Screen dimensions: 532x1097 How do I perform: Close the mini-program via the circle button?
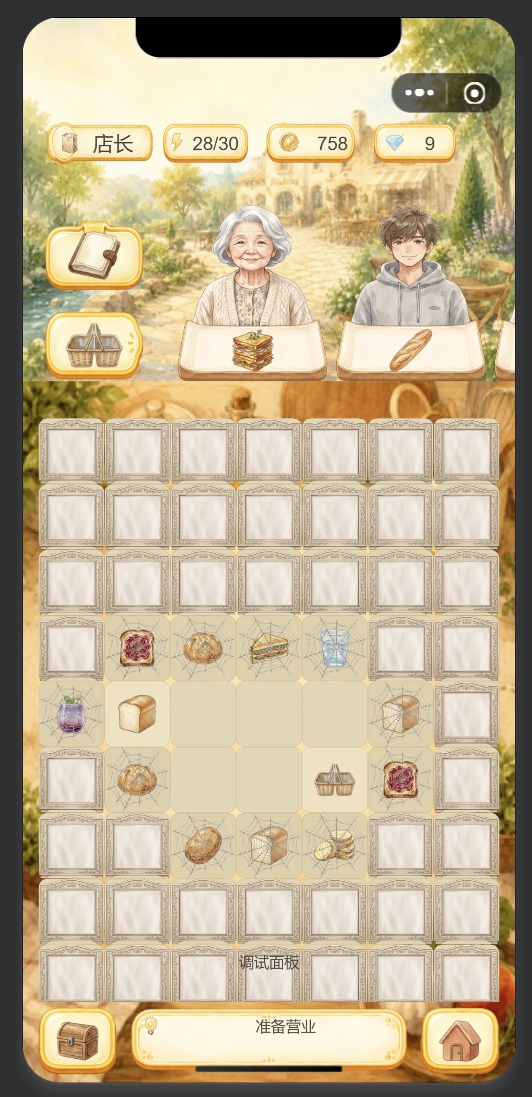(x=474, y=93)
